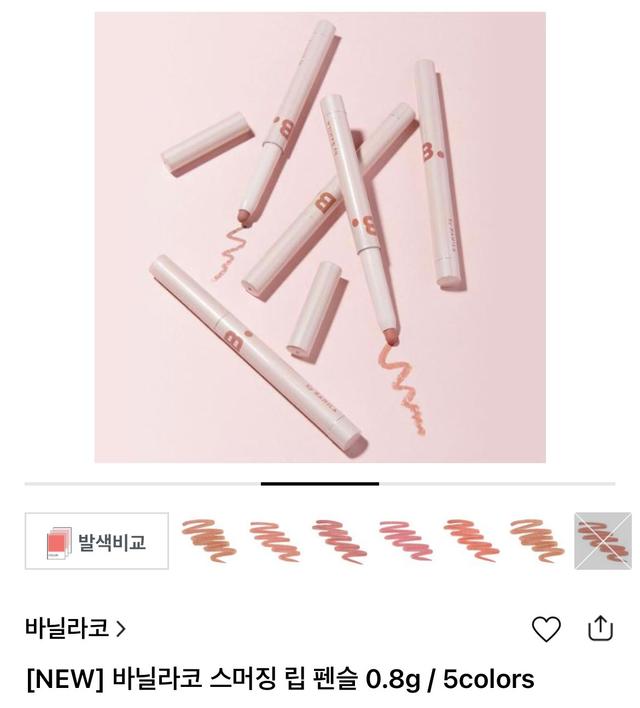Select the crossed-out sold-out color swatch

click(603, 541)
